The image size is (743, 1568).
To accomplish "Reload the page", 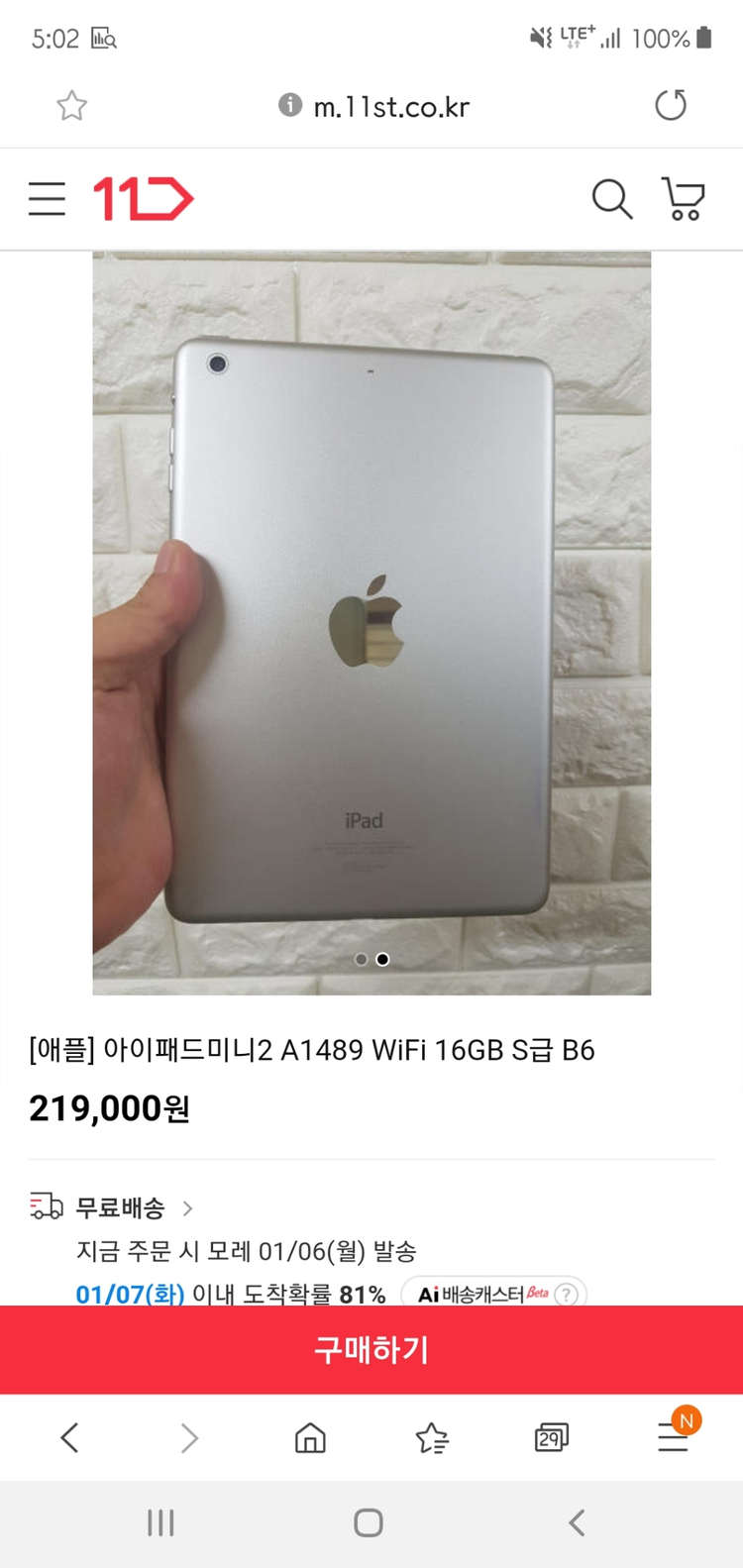I will (x=671, y=104).
